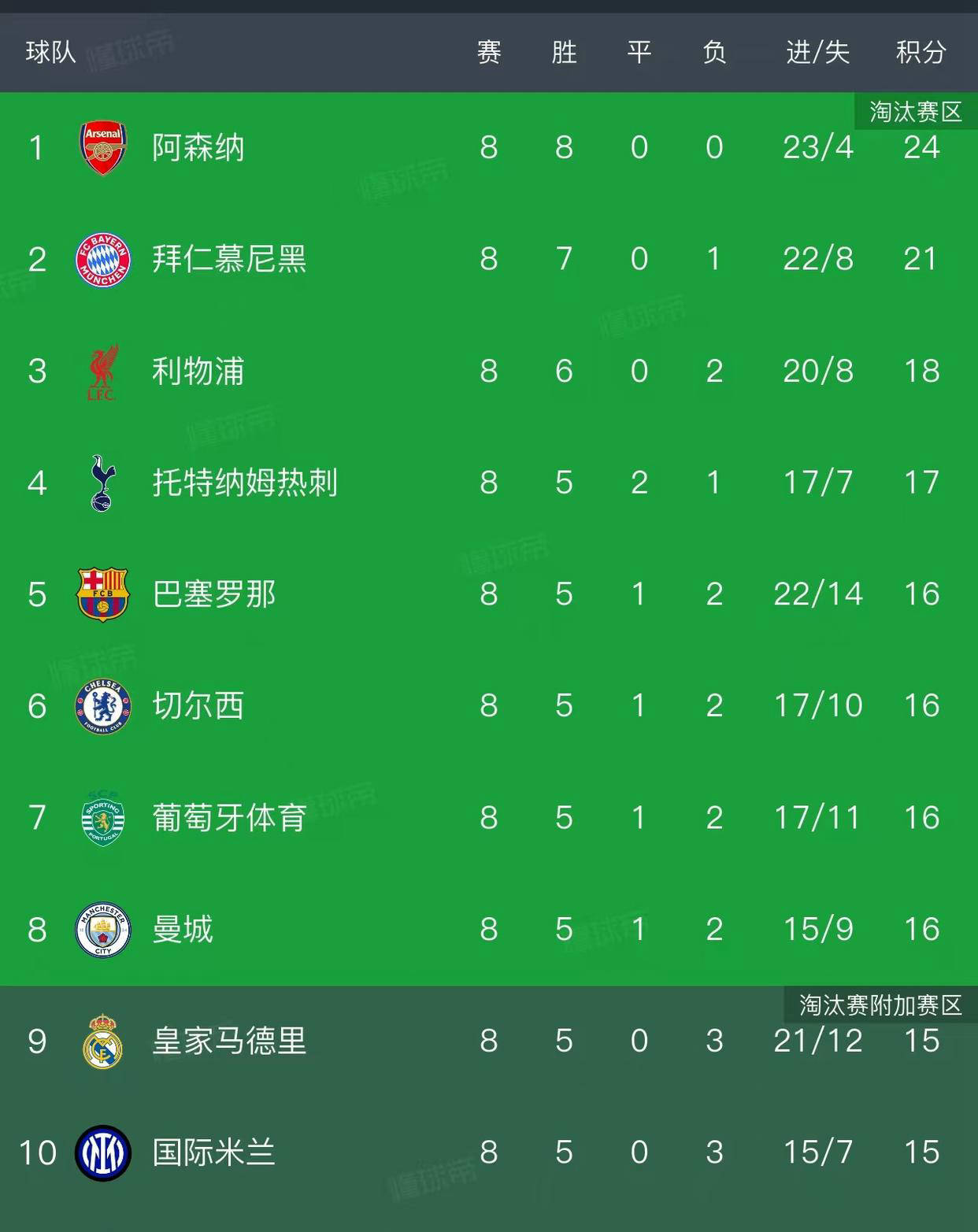978x1232 pixels.
Task: Open the 葡萄牙体育 team row
Action: coord(228,818)
